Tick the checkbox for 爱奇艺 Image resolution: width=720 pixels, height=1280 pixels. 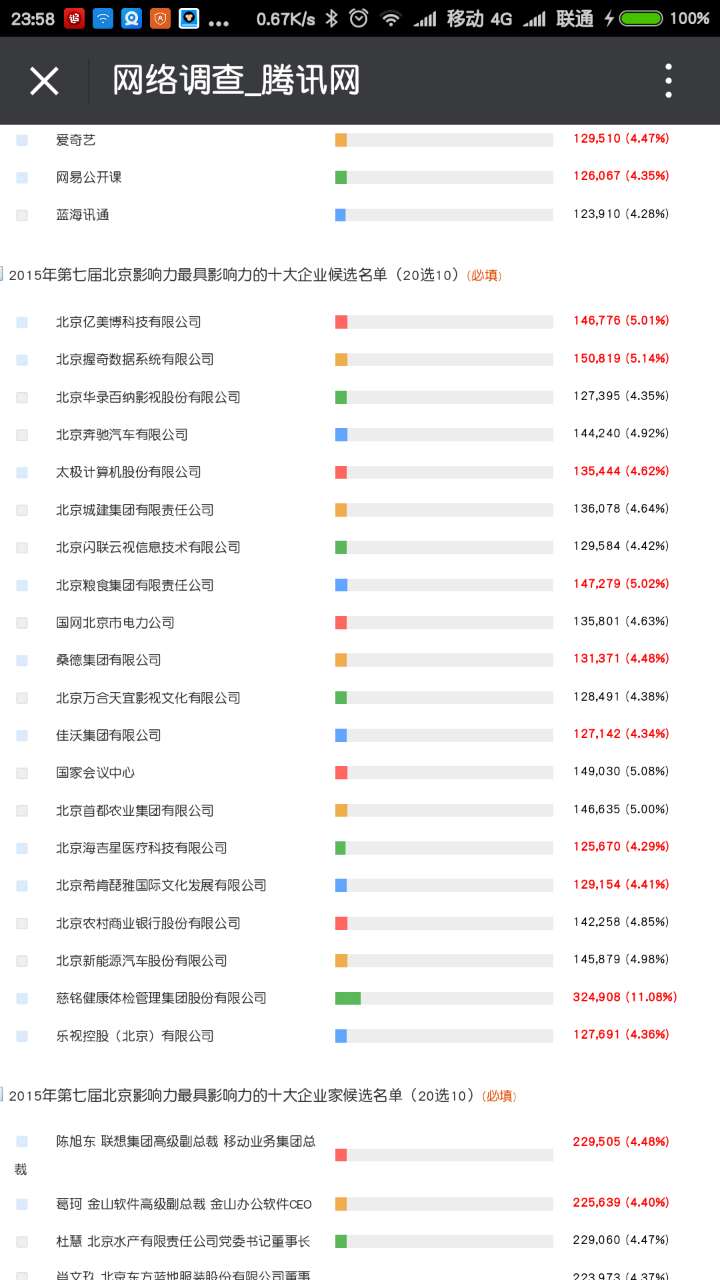point(22,140)
